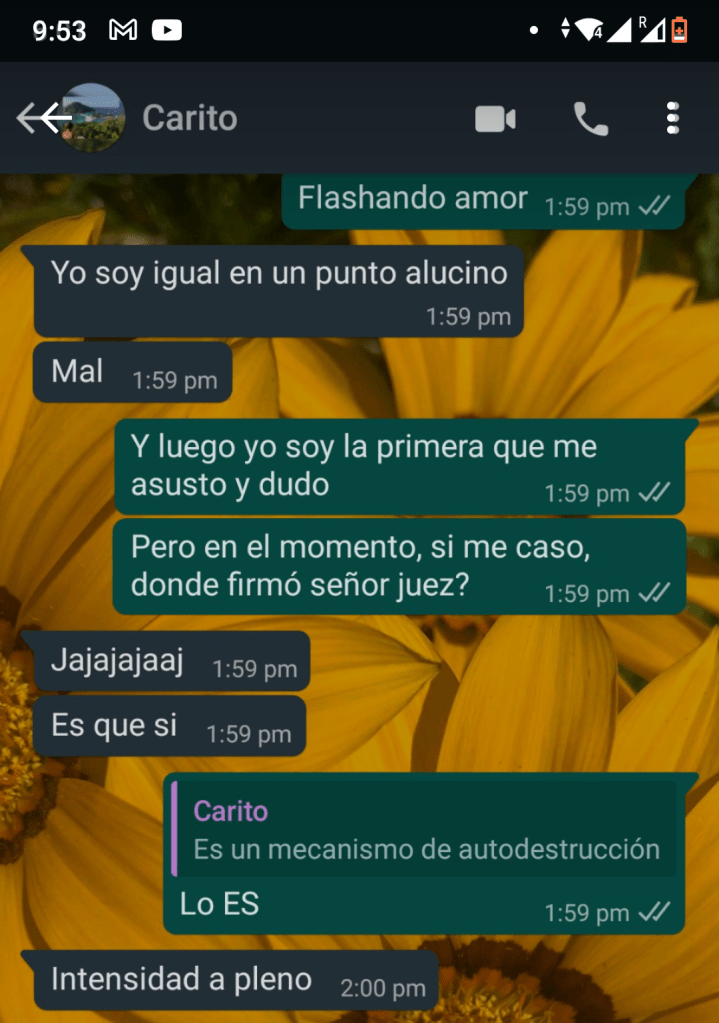
Task: Jump to quoted message about autodestrucción
Action: coord(426,830)
